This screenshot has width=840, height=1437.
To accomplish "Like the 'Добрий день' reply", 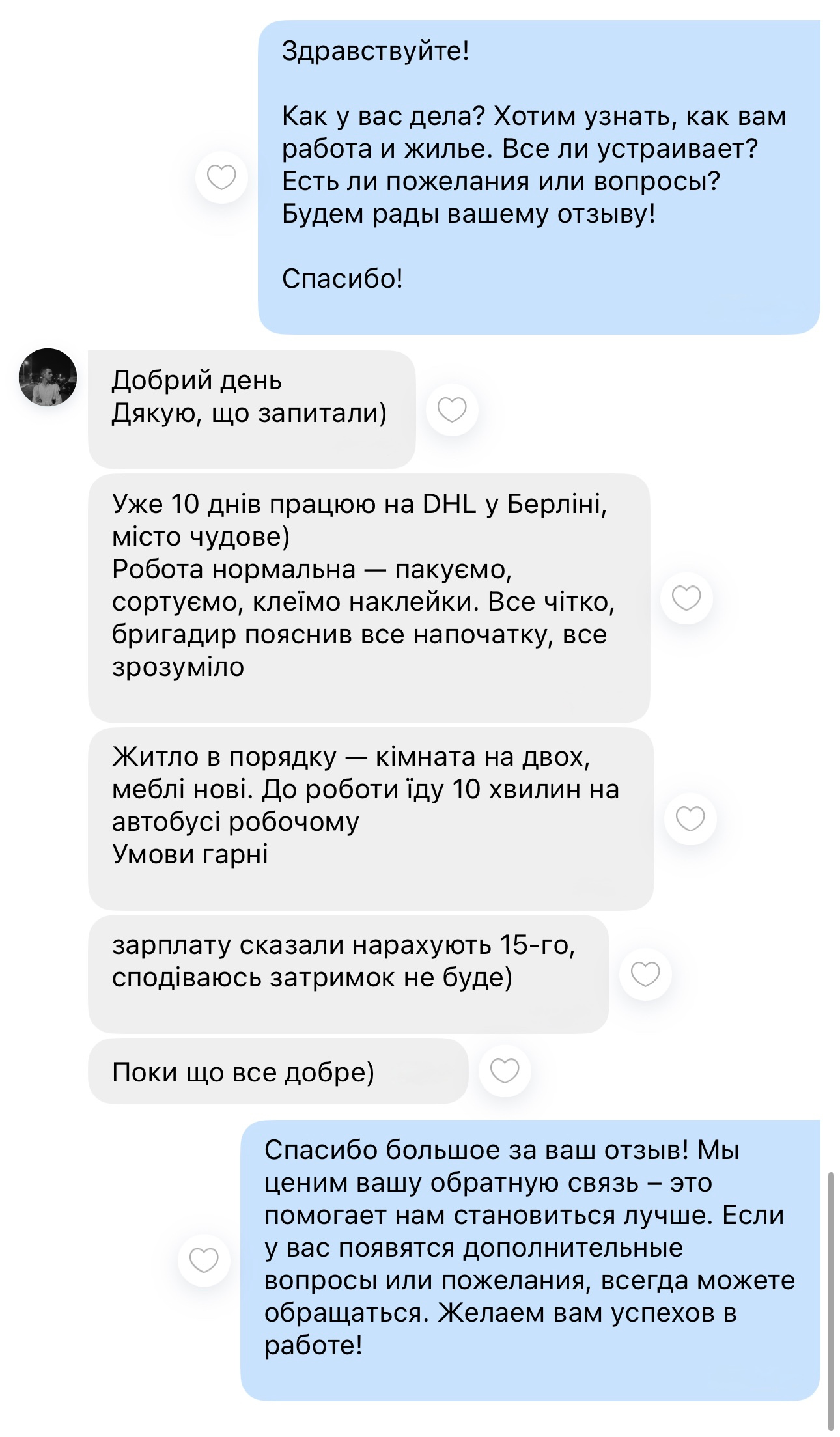I will click(x=452, y=410).
